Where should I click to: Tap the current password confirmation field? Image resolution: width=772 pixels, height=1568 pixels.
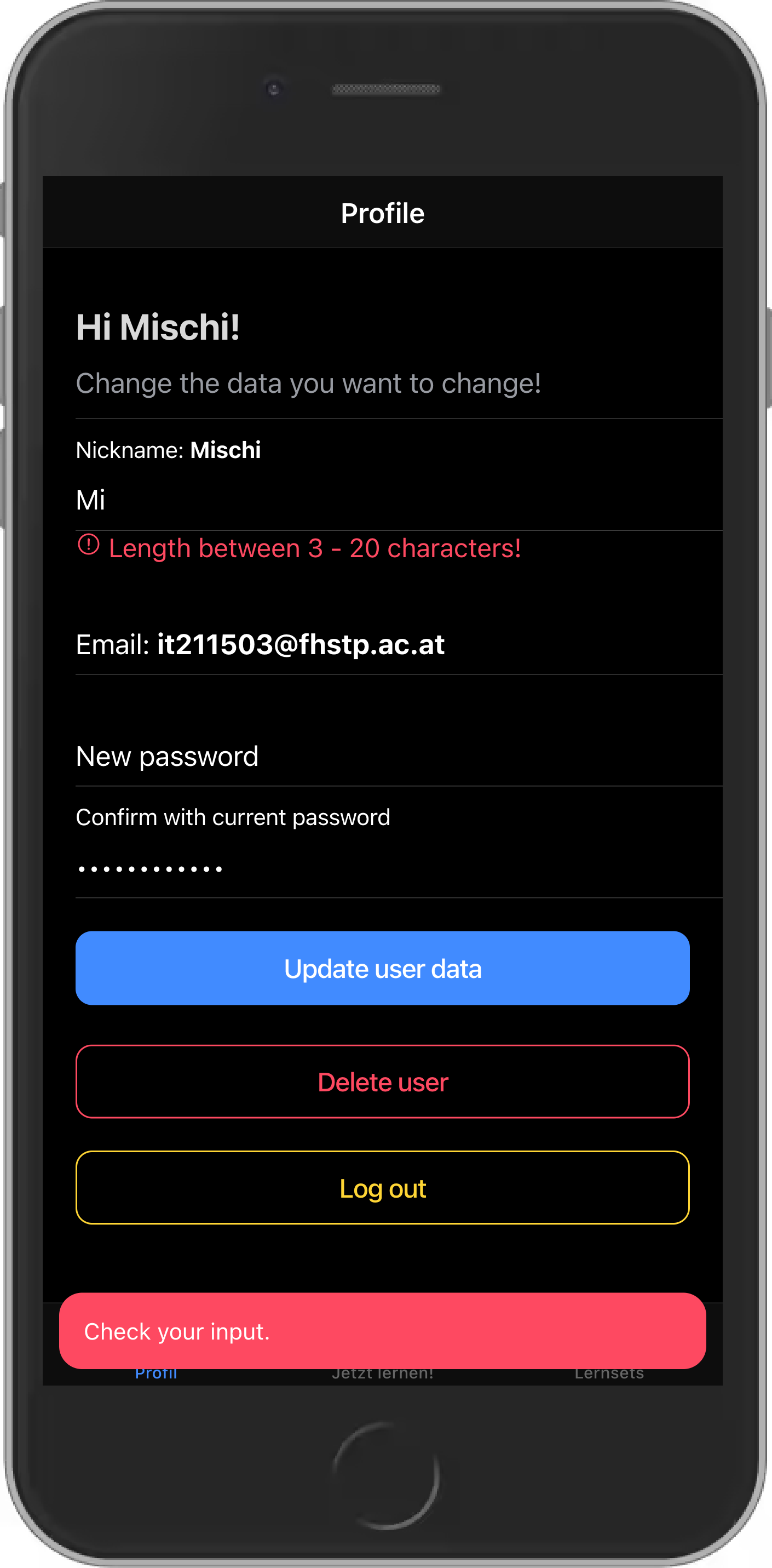pos(399,868)
